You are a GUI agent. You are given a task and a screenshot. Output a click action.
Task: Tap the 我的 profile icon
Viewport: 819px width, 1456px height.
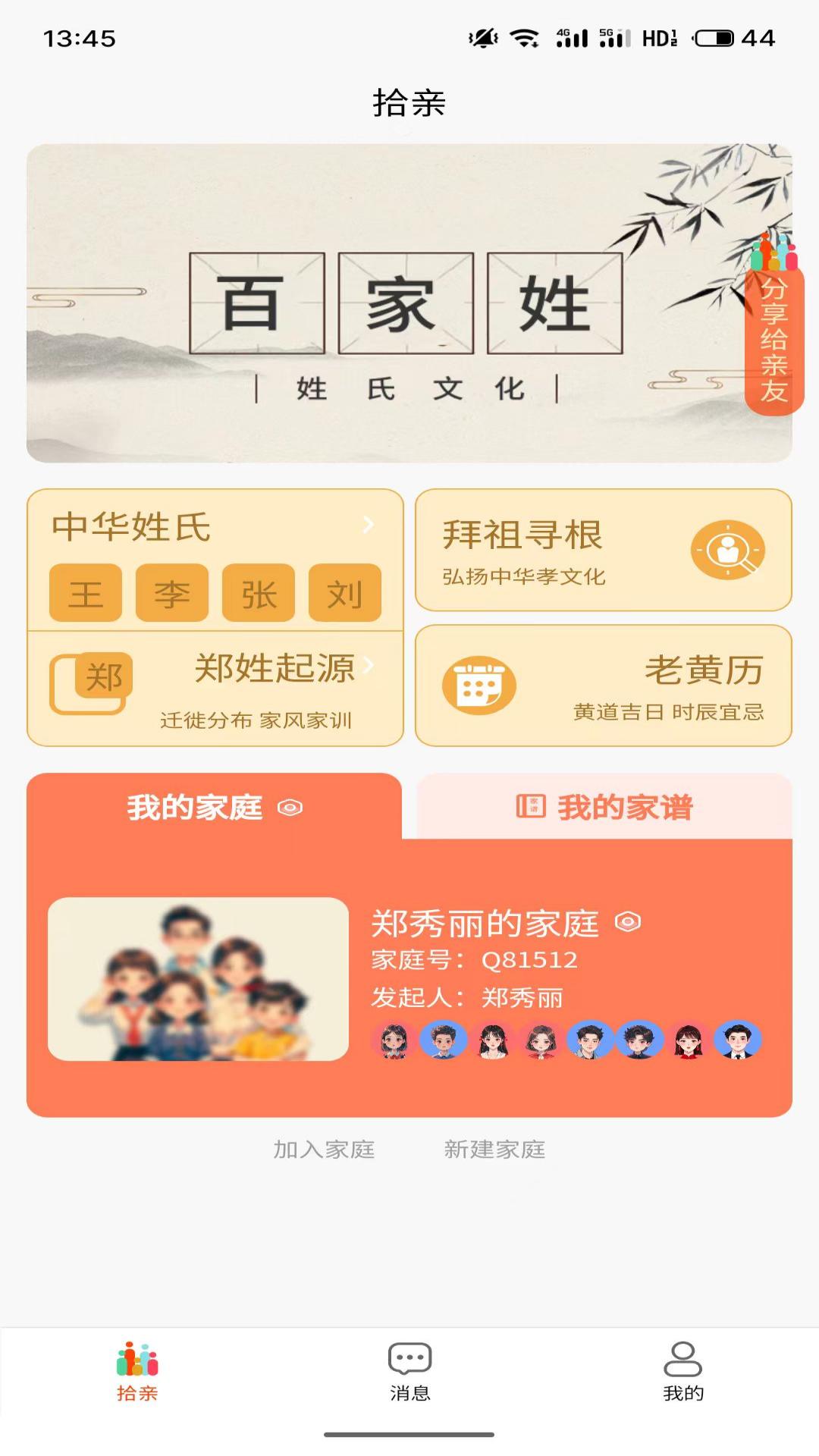[x=682, y=1357]
